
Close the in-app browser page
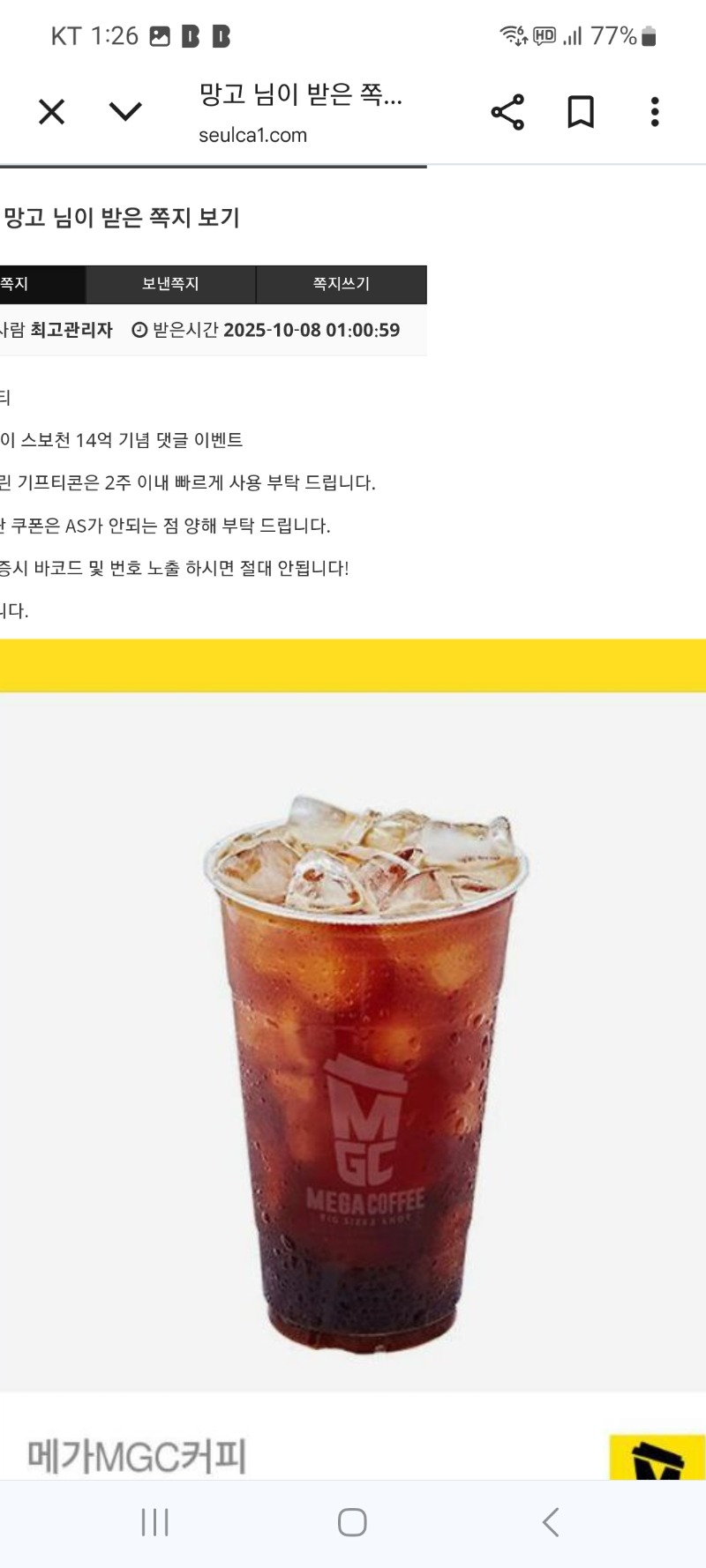point(52,112)
